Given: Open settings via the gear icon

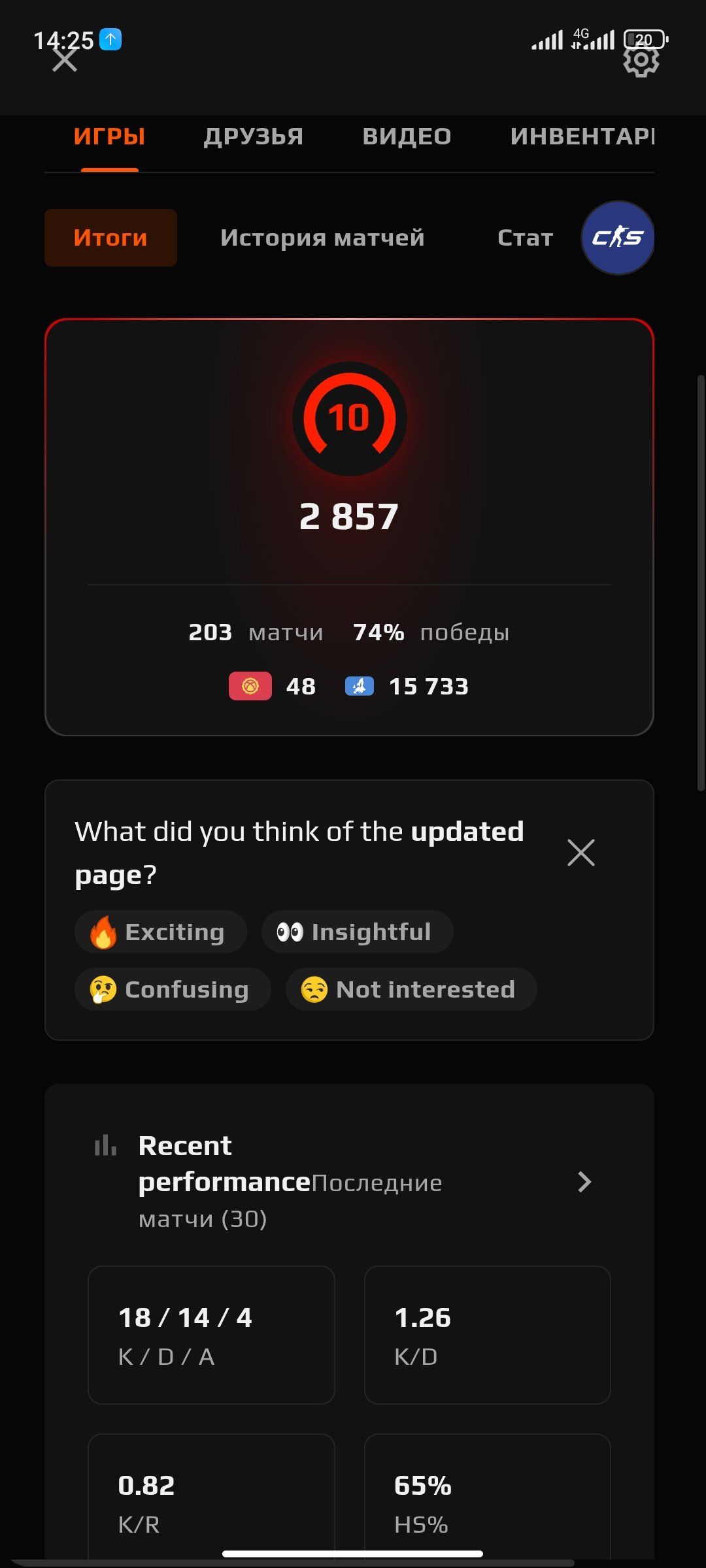Looking at the screenshot, I should tap(641, 61).
